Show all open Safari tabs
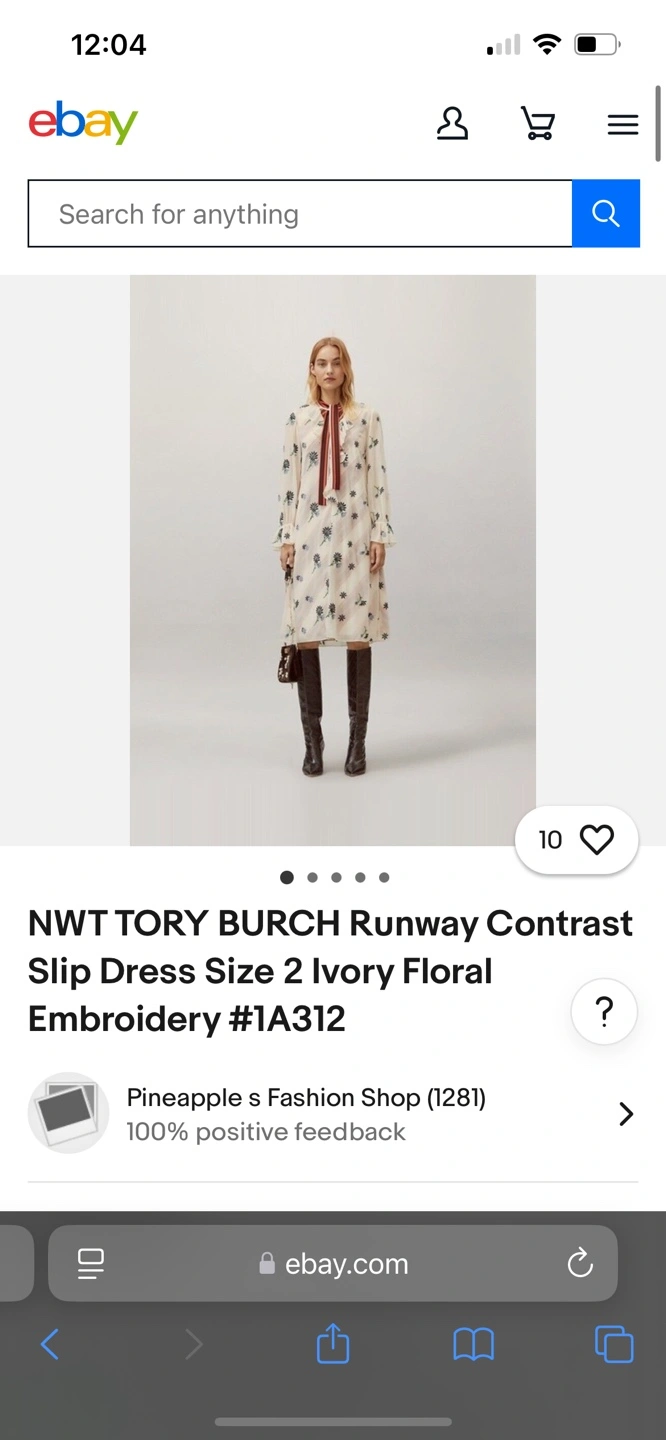 (x=614, y=1345)
